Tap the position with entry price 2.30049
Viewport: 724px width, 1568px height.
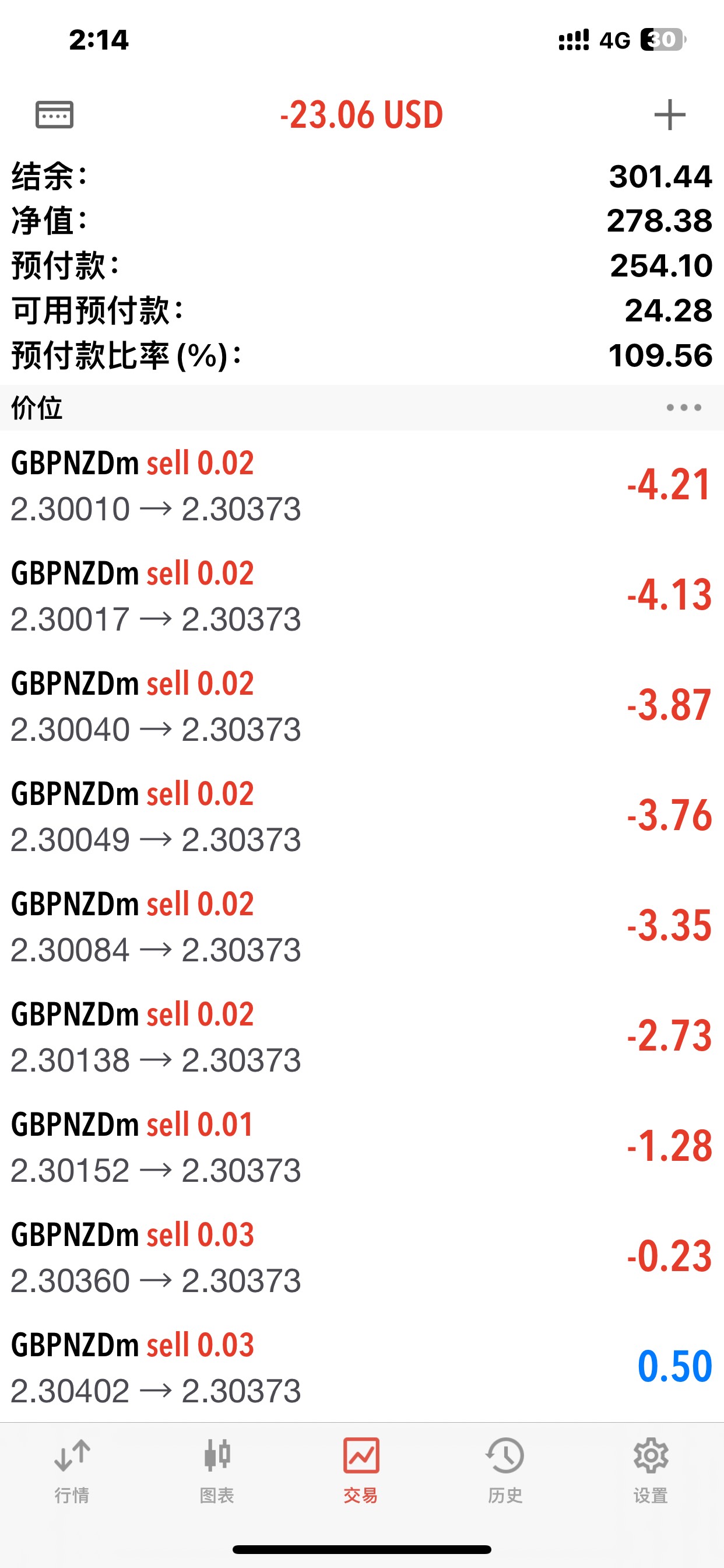[361, 816]
